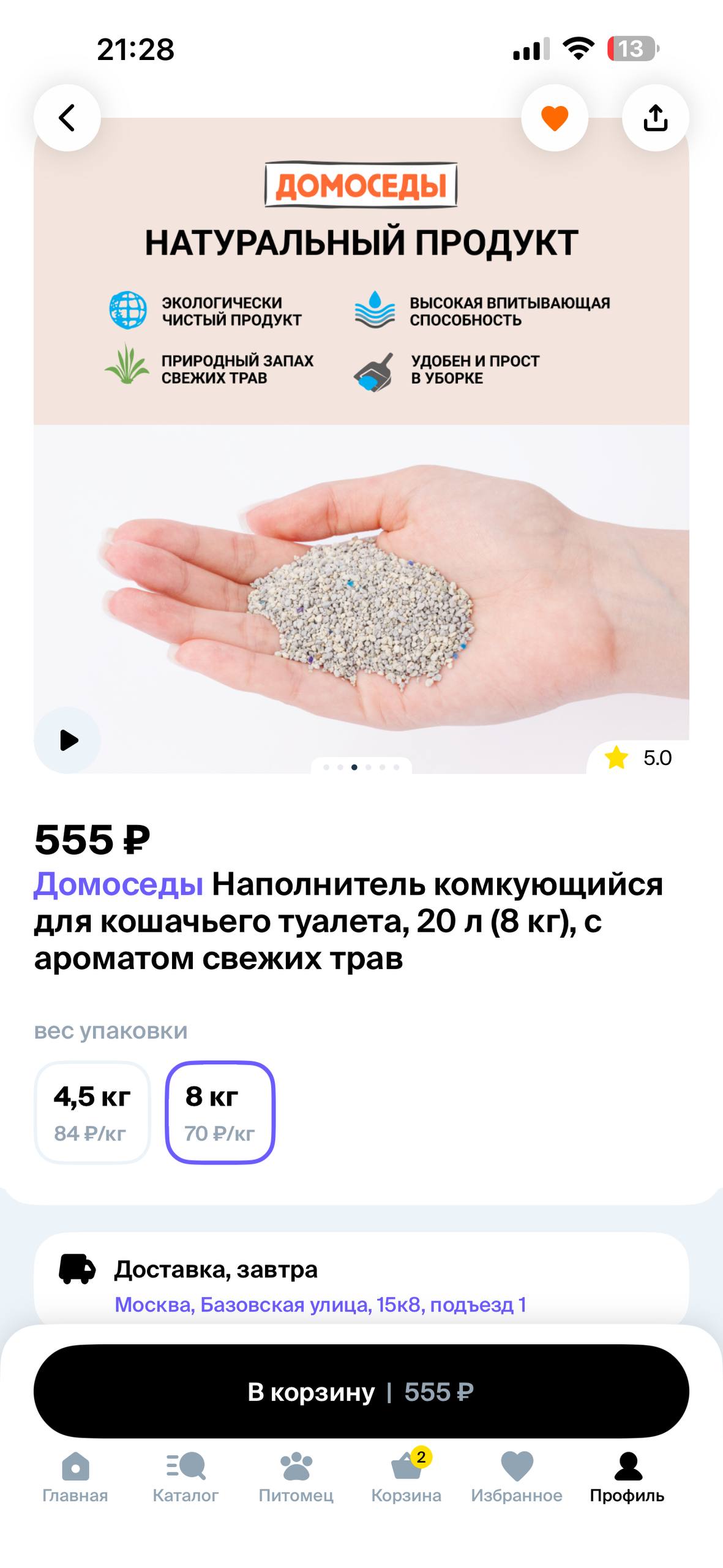Select the 4,5 кг package weight
The image size is (723, 1568).
pos(92,1112)
